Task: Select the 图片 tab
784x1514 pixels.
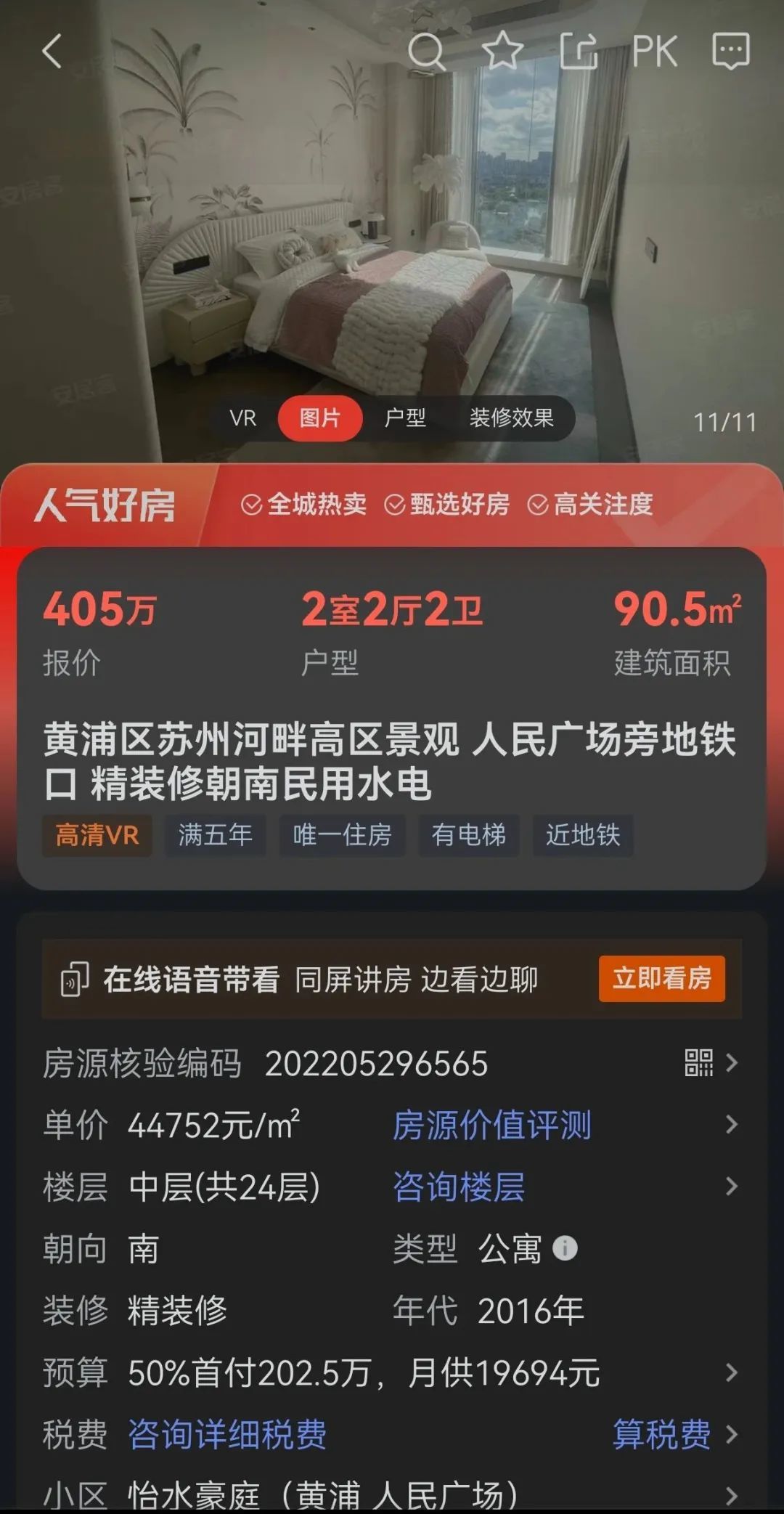Action: 319,418
